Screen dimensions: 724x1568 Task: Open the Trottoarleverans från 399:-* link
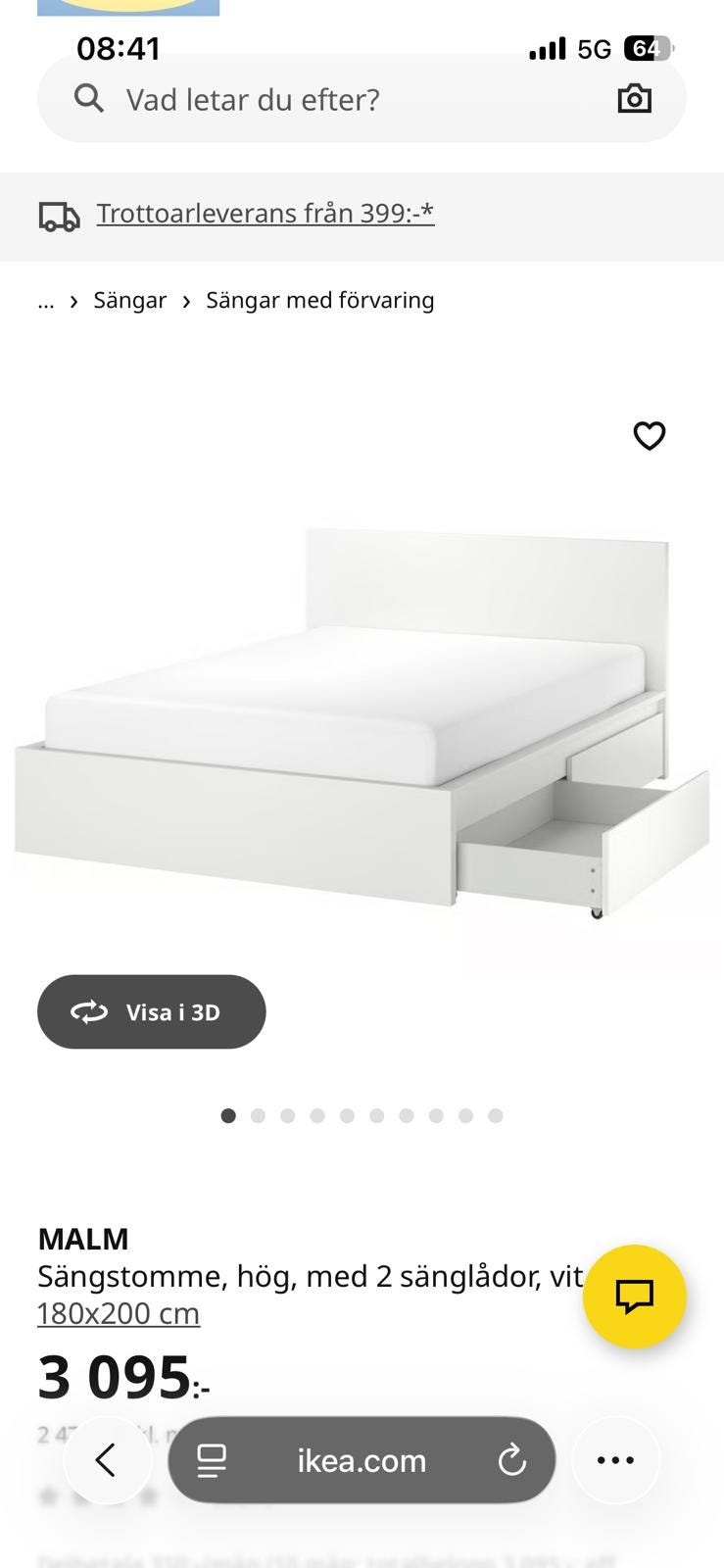coord(265,214)
